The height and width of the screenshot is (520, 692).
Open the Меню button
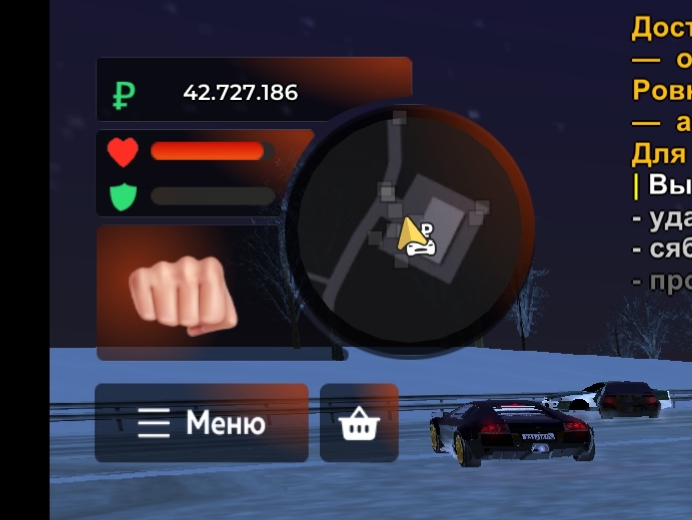tap(201, 423)
